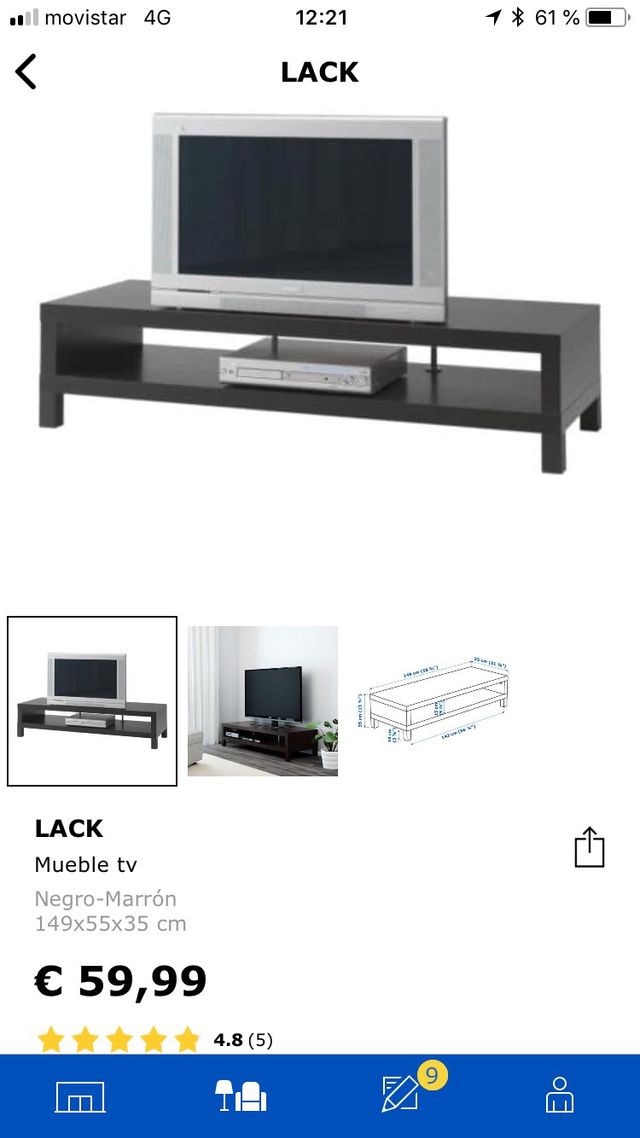This screenshot has width=640, height=1138.
Task: Open the furniture products tab
Action: [240, 1096]
